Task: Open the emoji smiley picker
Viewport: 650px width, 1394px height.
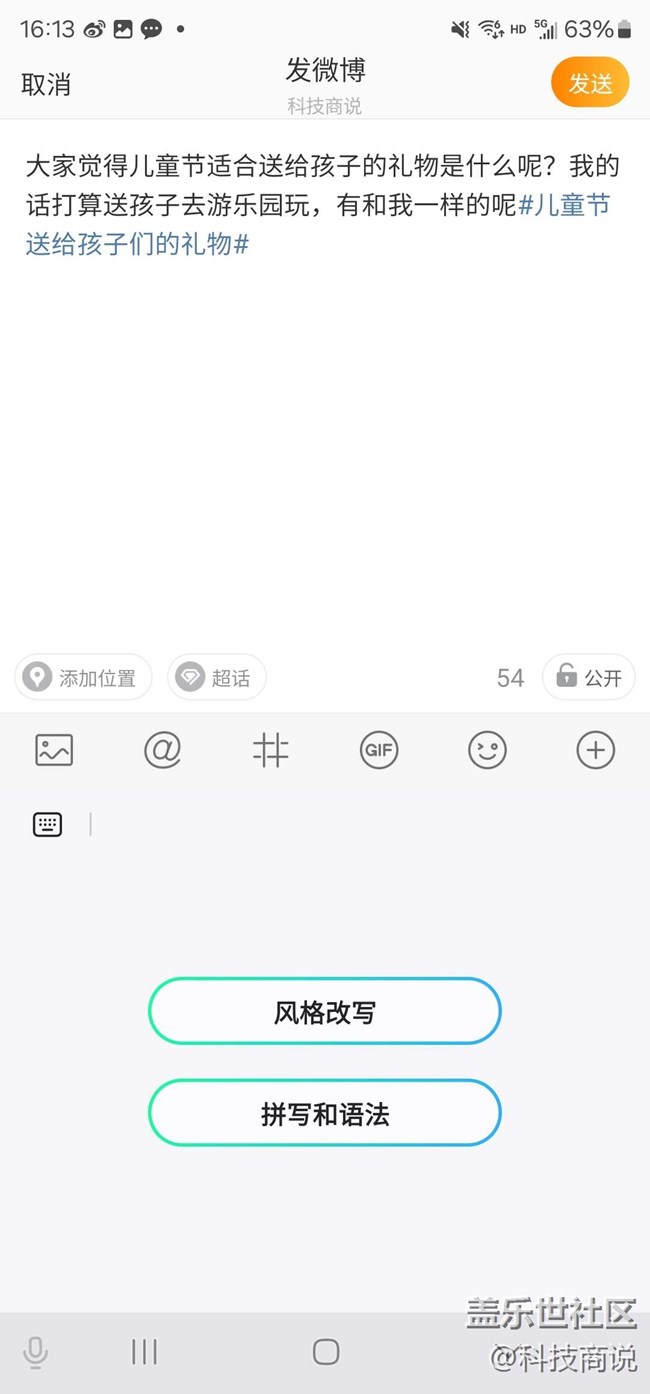Action: (487, 750)
